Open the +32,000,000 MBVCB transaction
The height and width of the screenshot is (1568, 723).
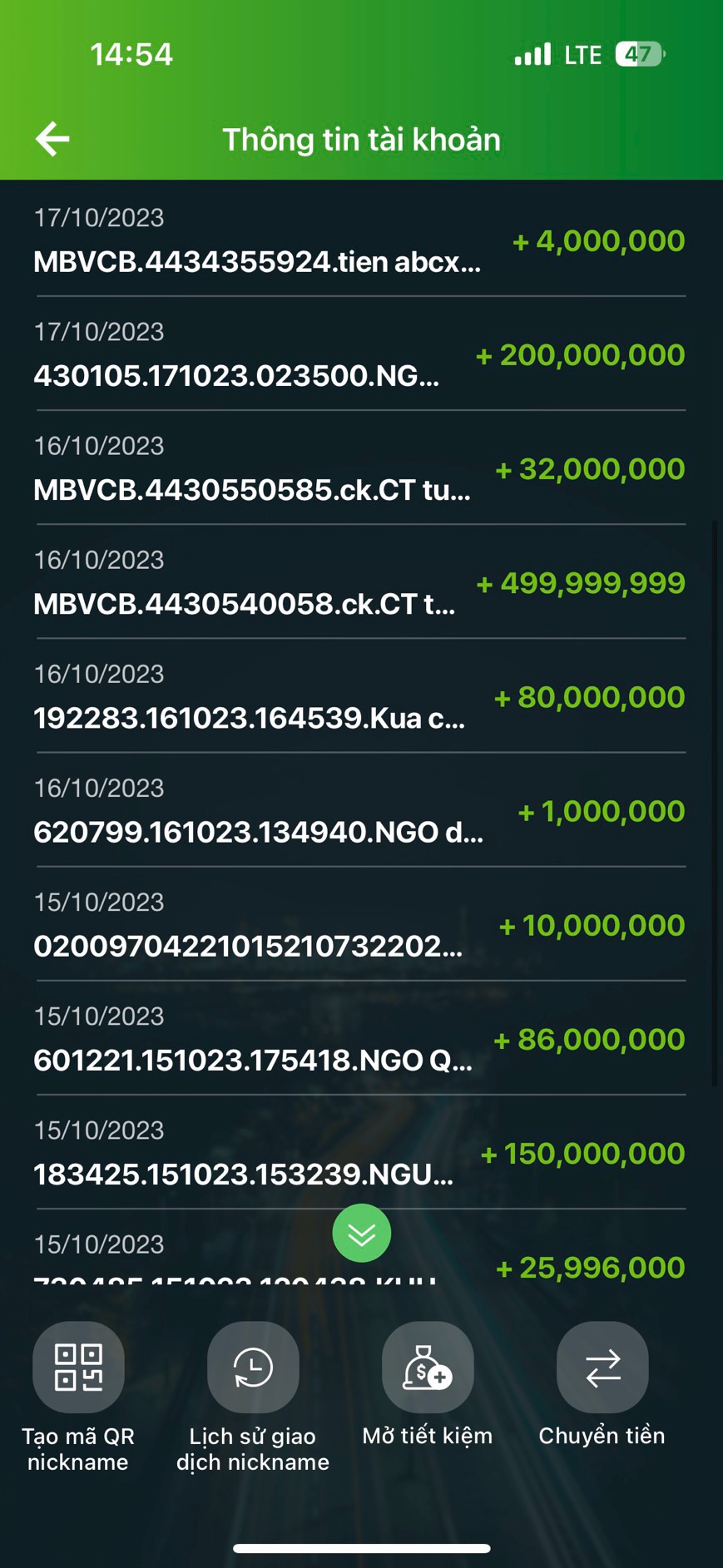point(359,469)
